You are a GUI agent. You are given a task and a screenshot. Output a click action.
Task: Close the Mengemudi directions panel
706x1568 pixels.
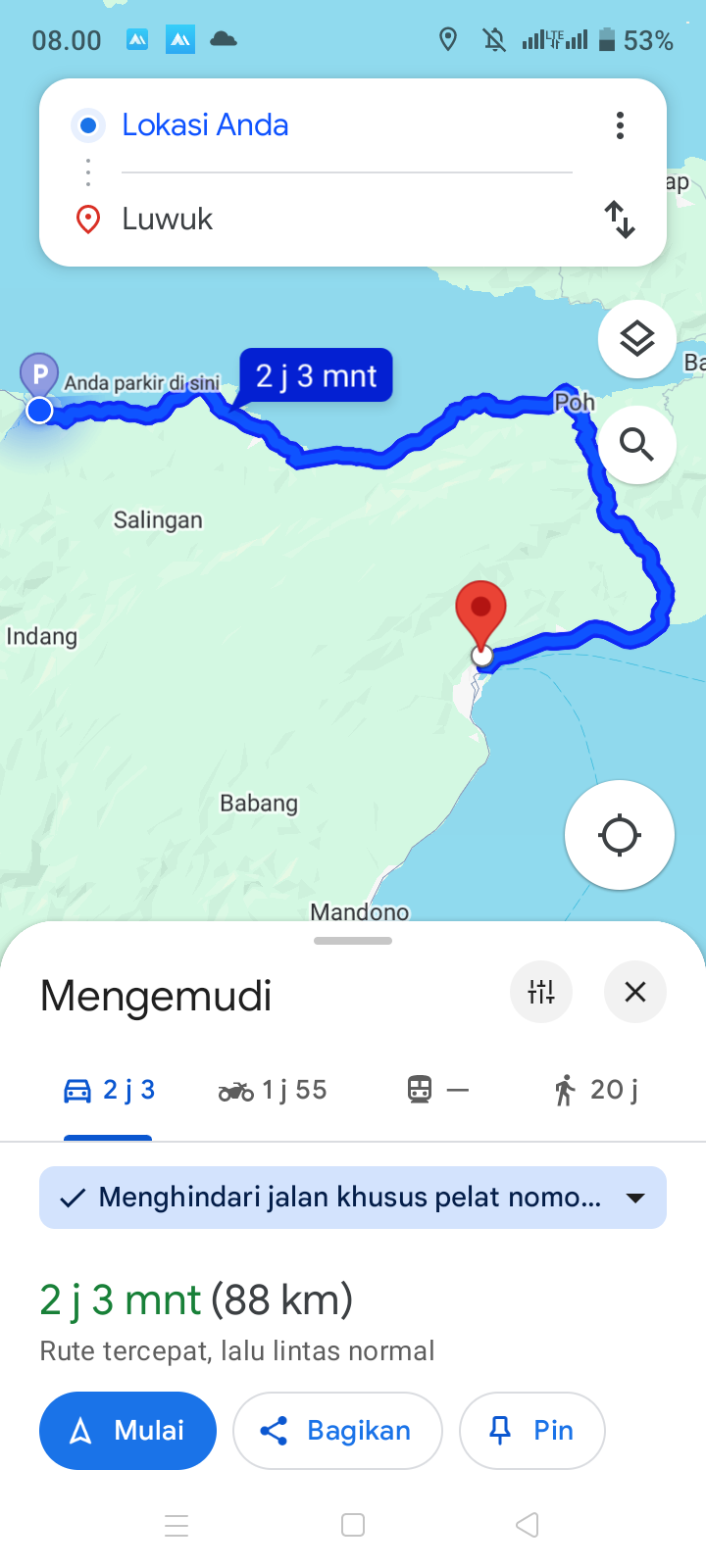tap(635, 992)
